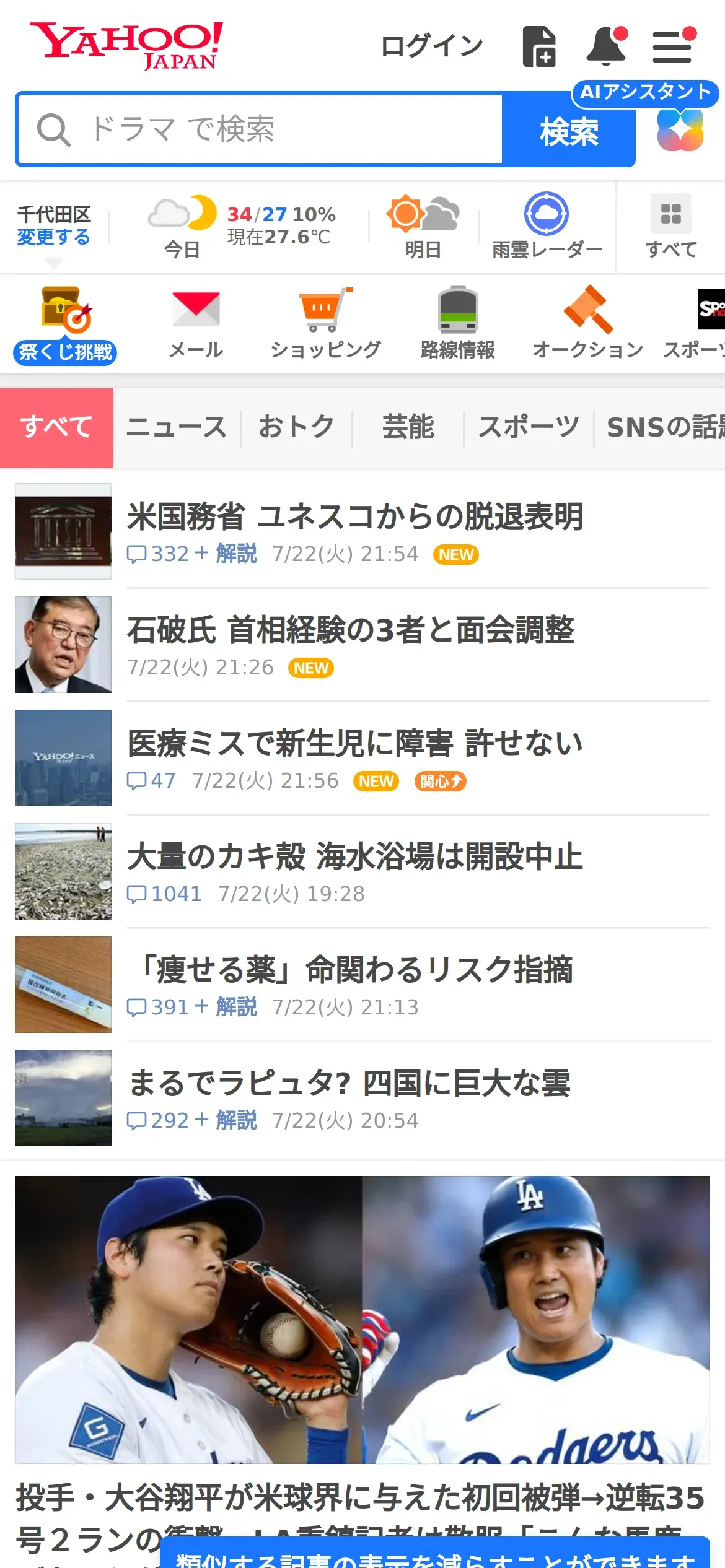The height and width of the screenshot is (1568, 725).
Task: Open 路線情報 train route info
Action: (457, 323)
